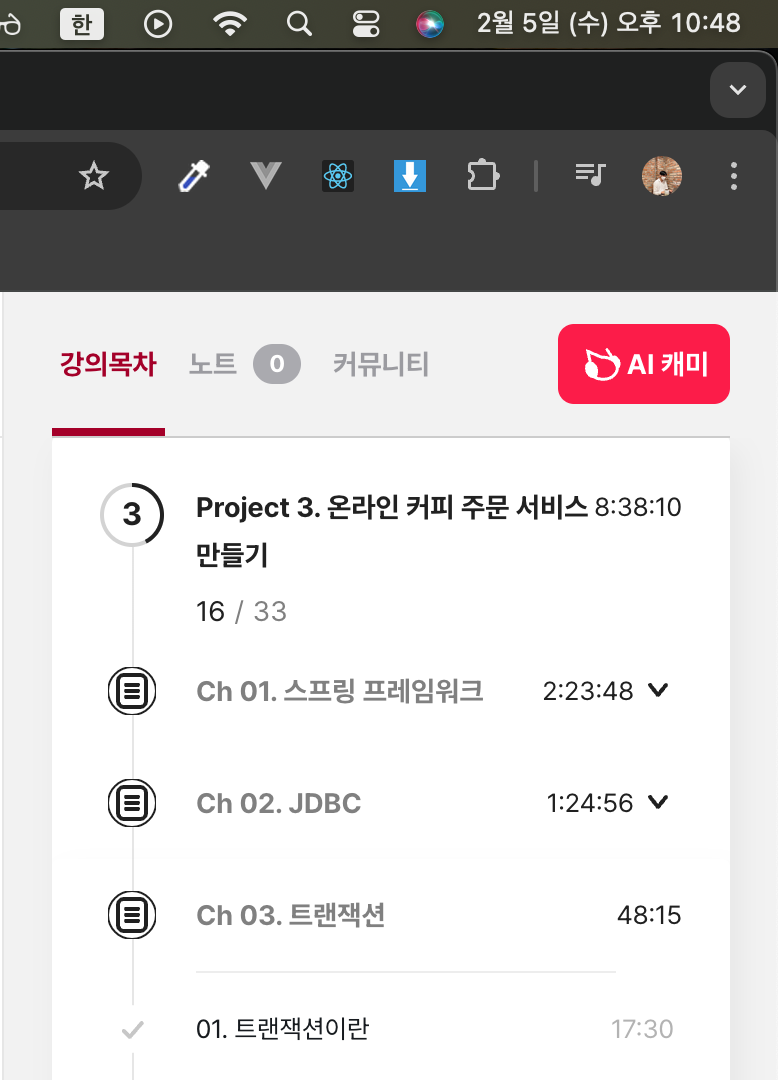The height and width of the screenshot is (1080, 778).
Task: Switch to the 강의목차 tab
Action: [109, 364]
